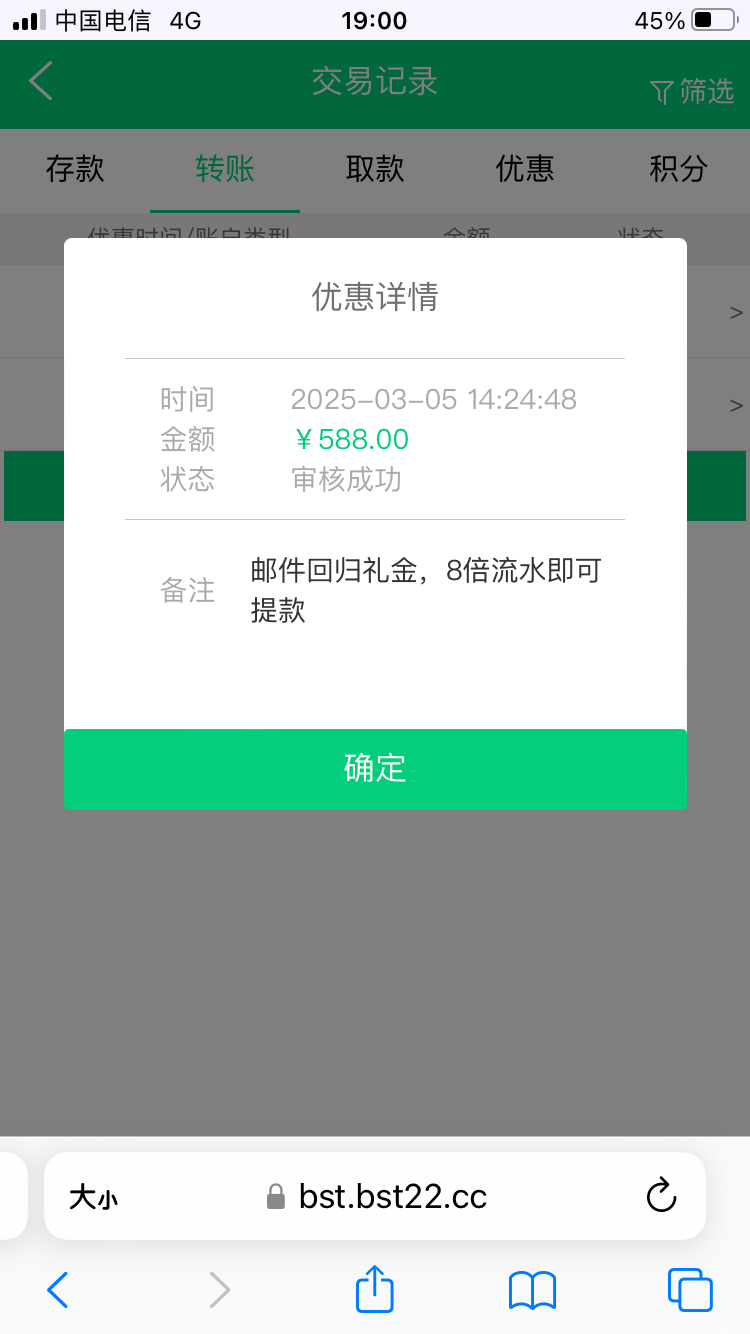Go back using the header arrow
The image size is (750, 1334).
(x=41, y=81)
